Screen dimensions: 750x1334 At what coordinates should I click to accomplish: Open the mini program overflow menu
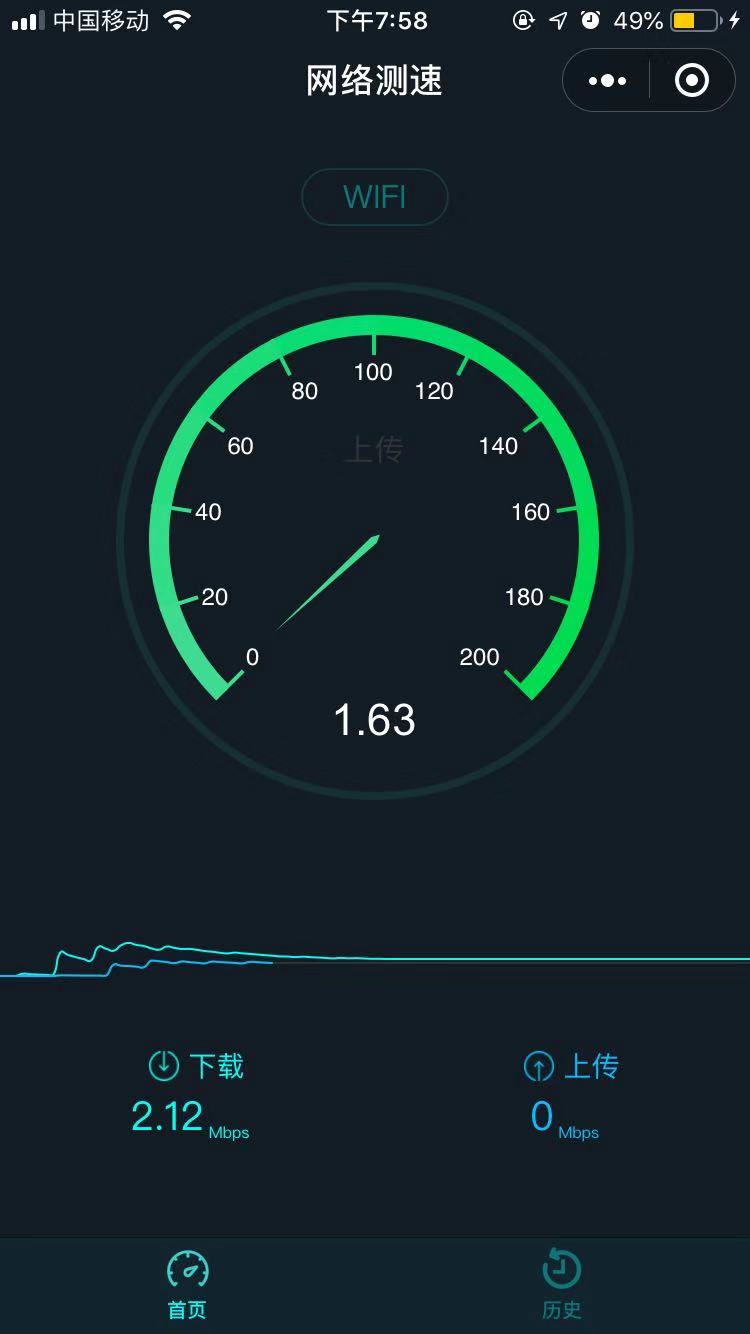click(607, 80)
